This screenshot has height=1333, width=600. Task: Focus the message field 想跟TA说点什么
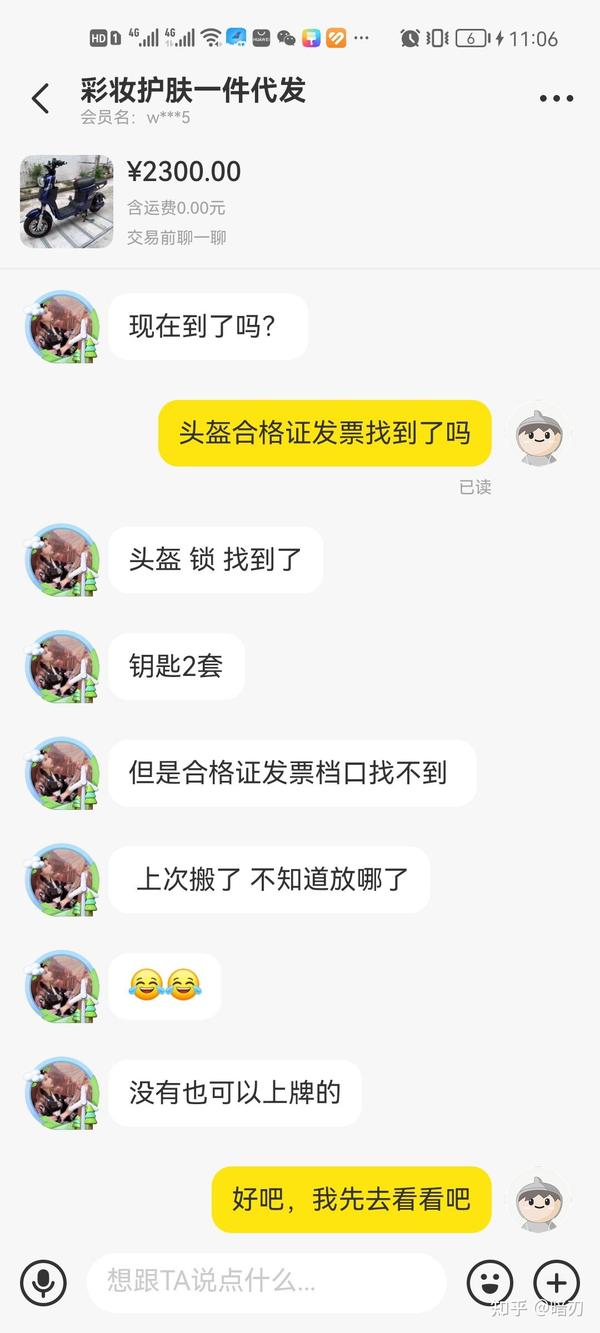click(x=266, y=1281)
